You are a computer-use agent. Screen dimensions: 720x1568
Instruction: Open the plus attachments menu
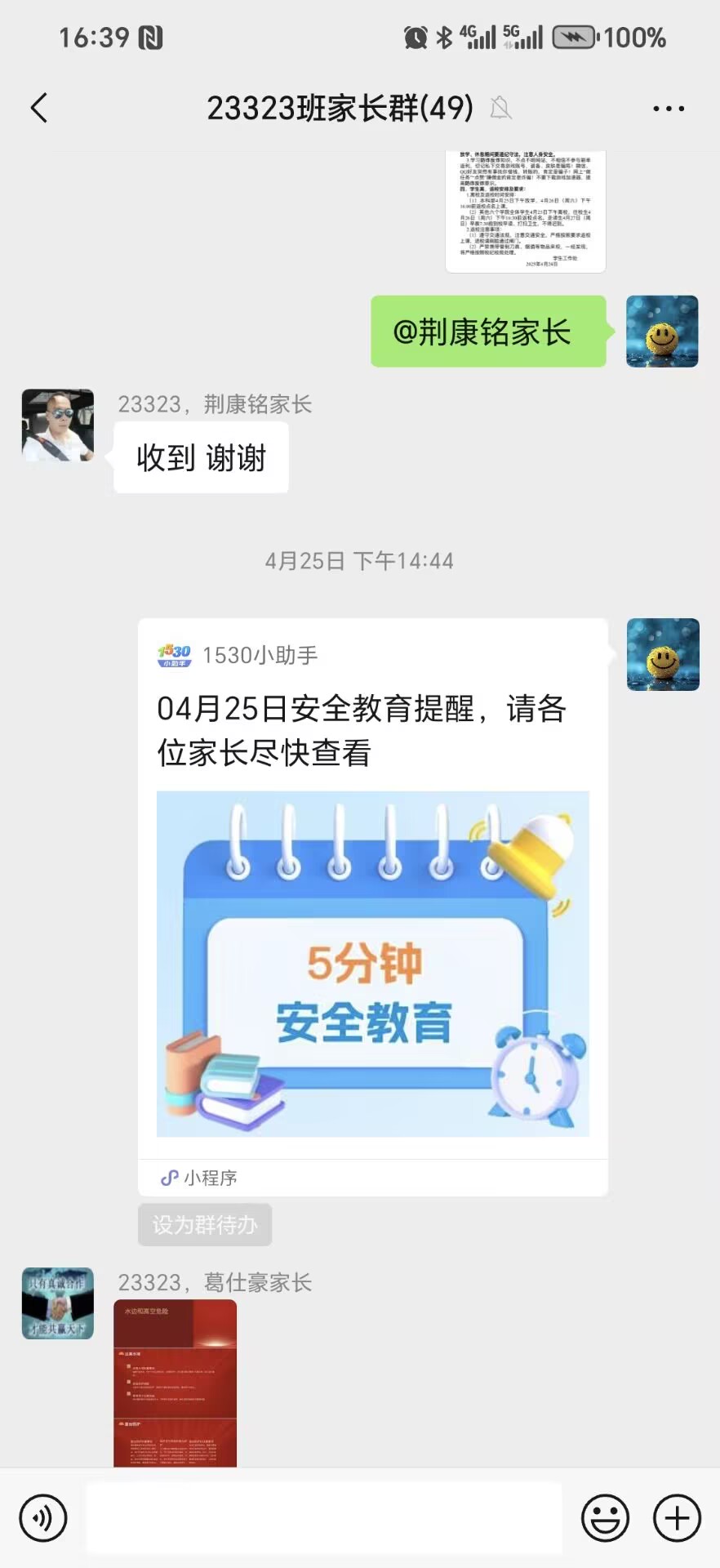[x=677, y=1518]
